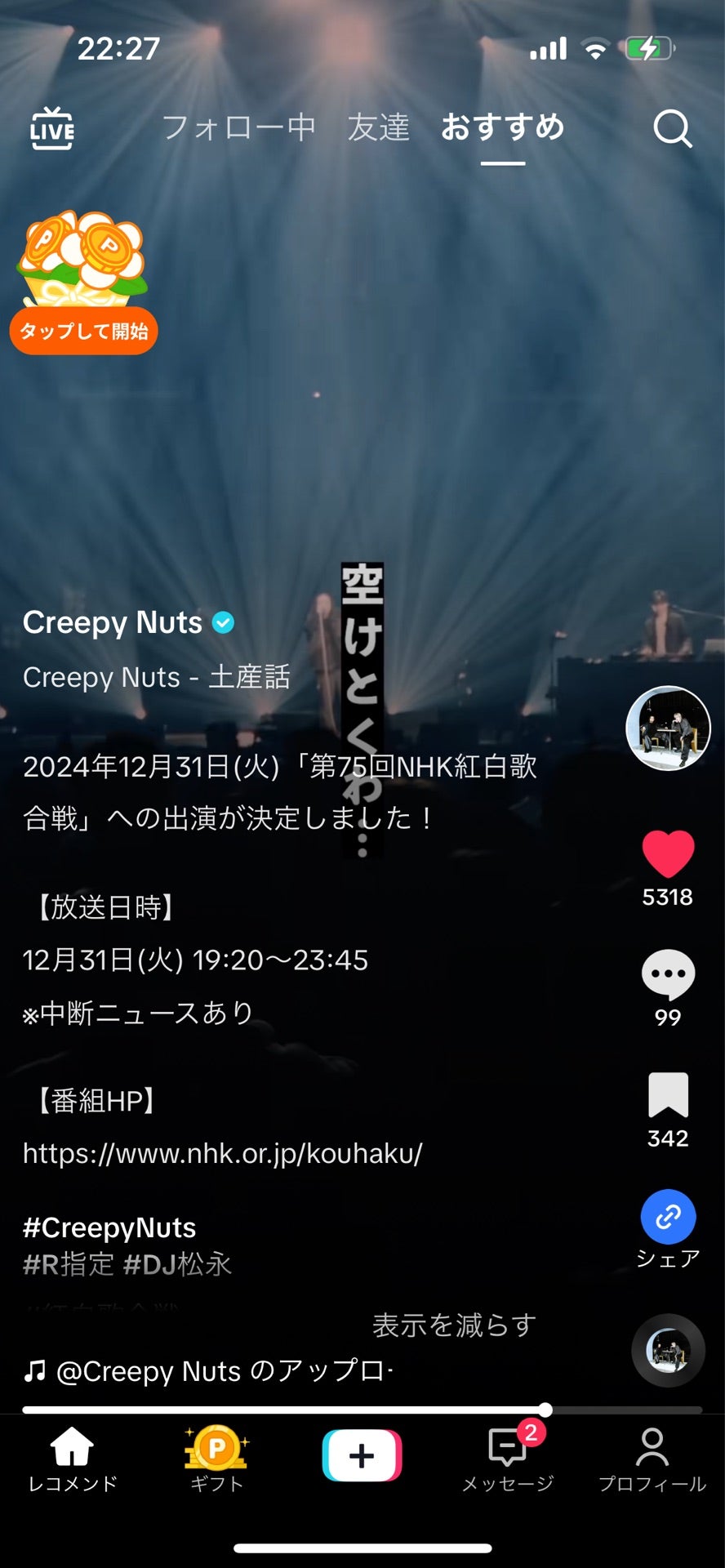Tap the search magnifier icon
Image resolution: width=725 pixels, height=1568 pixels.
coord(672,128)
